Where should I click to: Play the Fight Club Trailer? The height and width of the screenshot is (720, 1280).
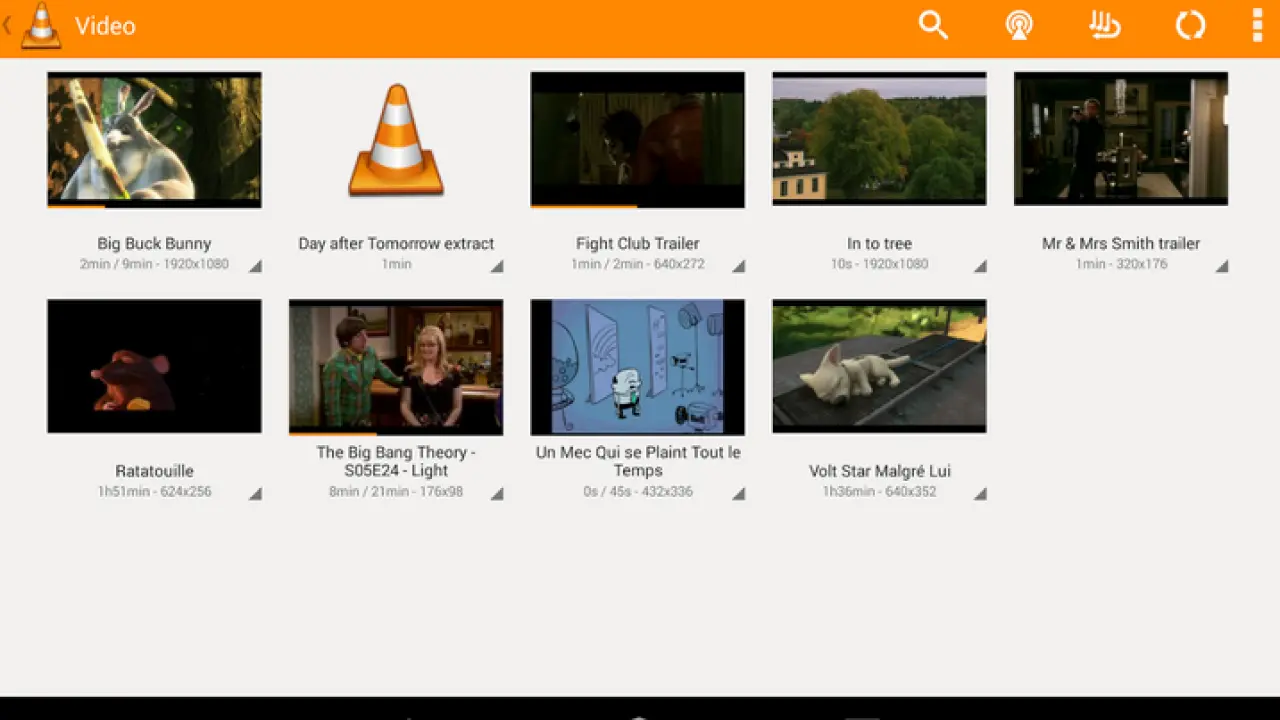coord(637,139)
